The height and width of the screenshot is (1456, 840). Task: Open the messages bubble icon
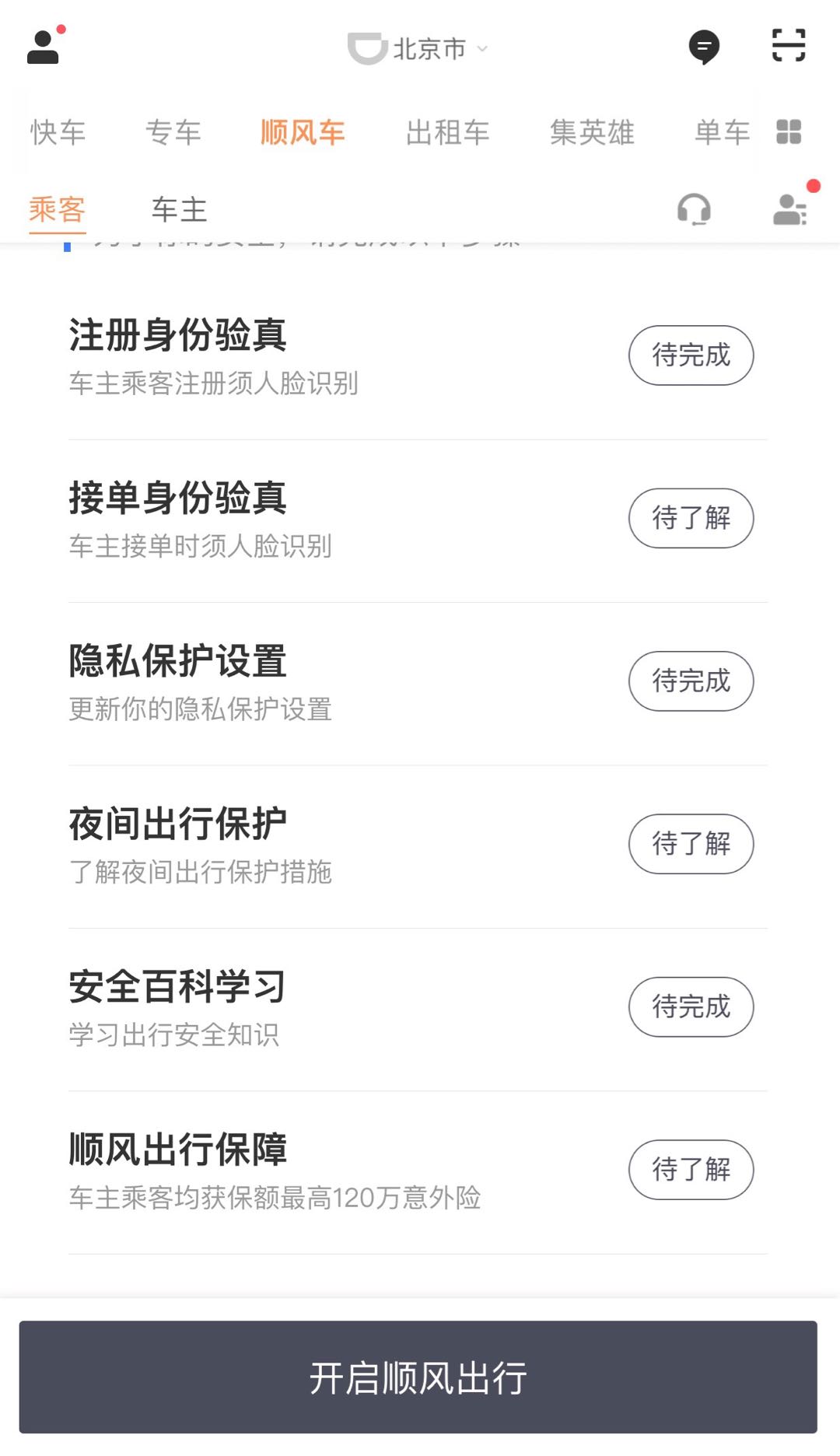pyautogui.click(x=704, y=47)
